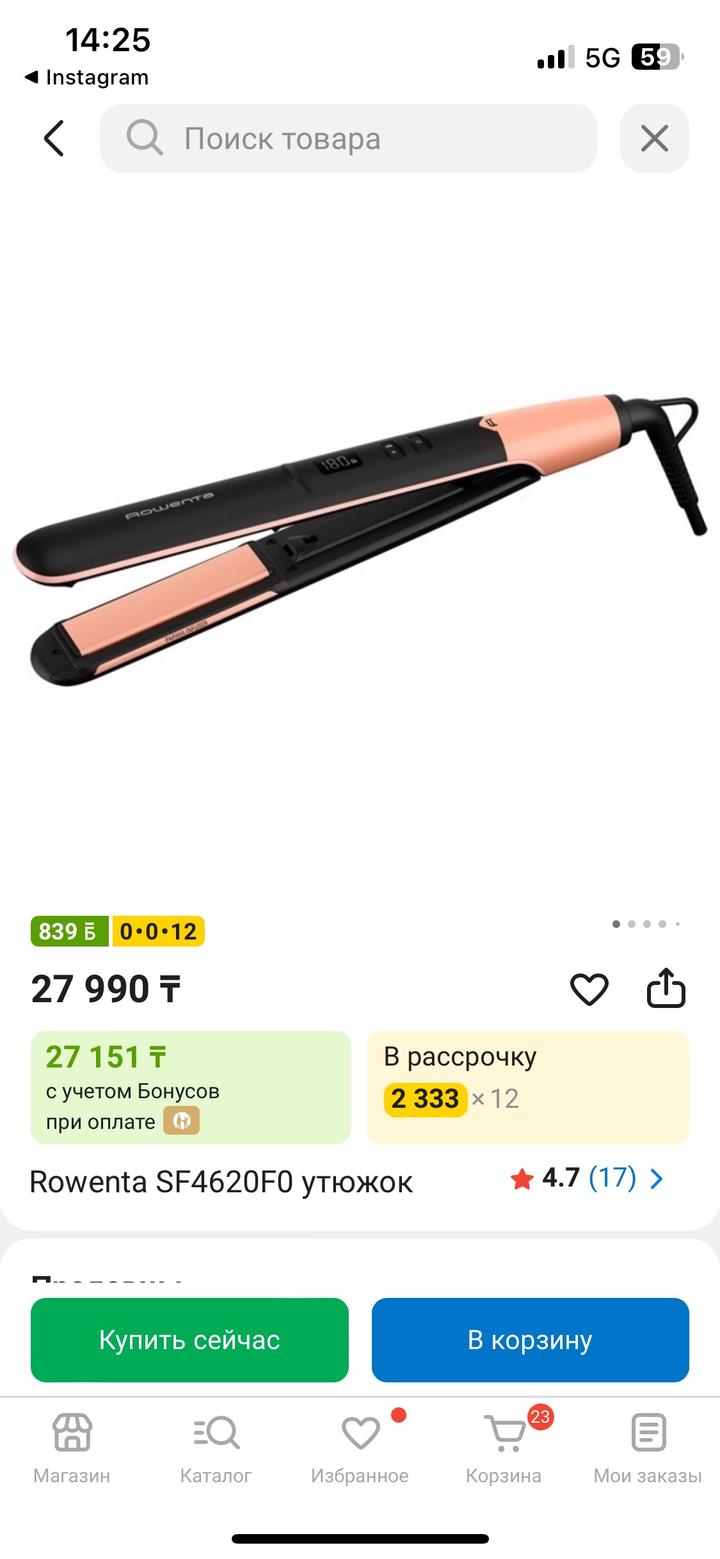
Task: Go to the Избранное tab
Action: pos(360,1447)
